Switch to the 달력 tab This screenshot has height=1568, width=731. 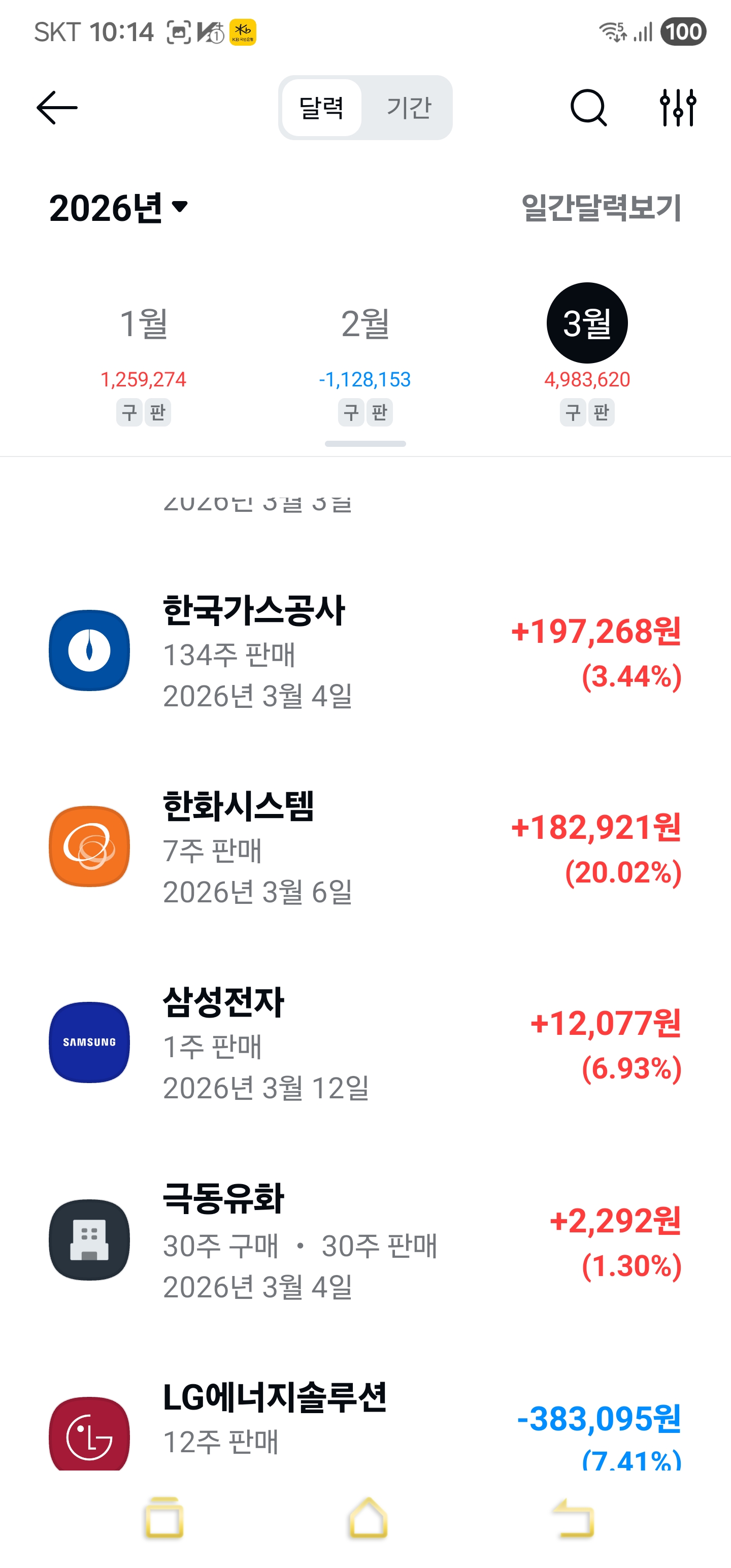(x=322, y=108)
